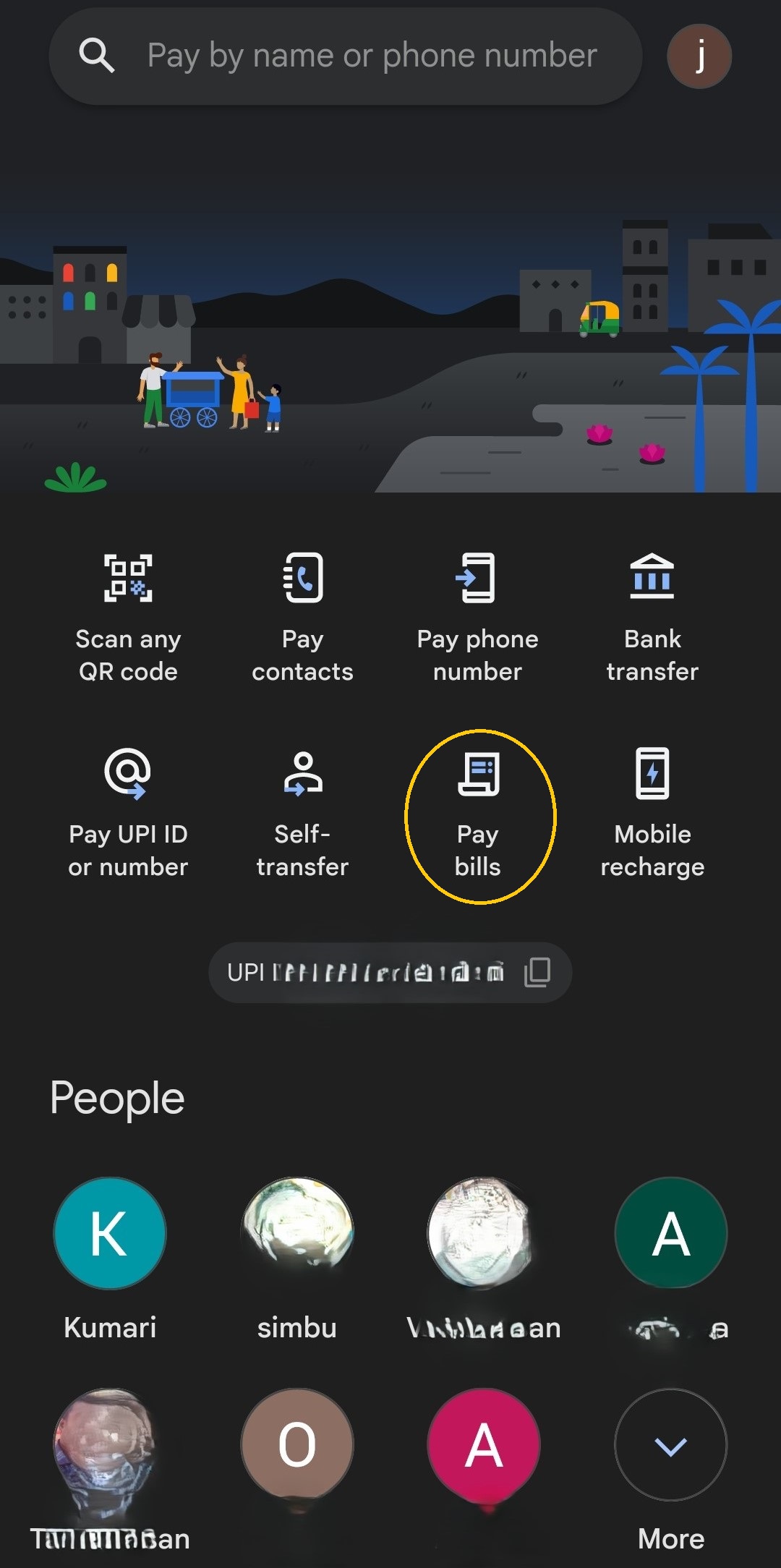The height and width of the screenshot is (1568, 781).
Task: Copy the UPI ID
Action: (537, 972)
